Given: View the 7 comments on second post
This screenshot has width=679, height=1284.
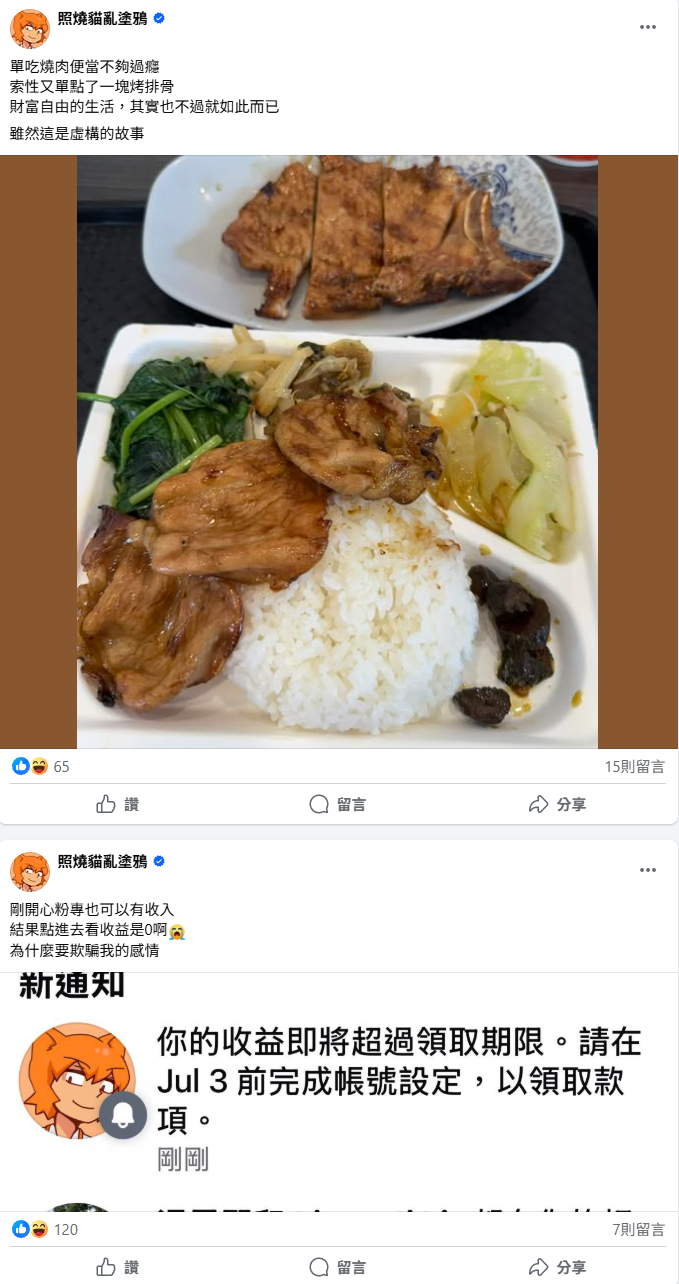Looking at the screenshot, I should (639, 1230).
